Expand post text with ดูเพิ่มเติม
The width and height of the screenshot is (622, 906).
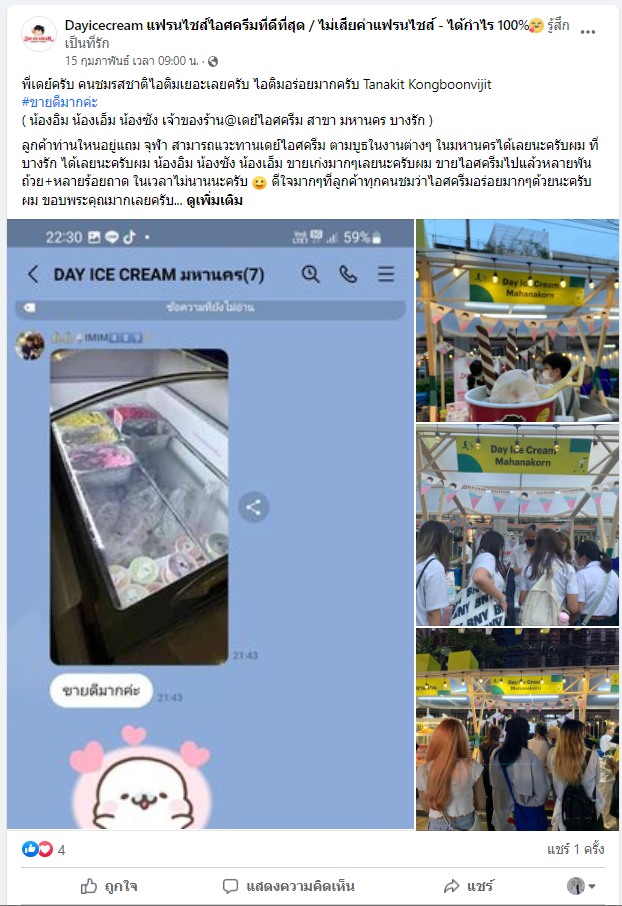[214, 200]
